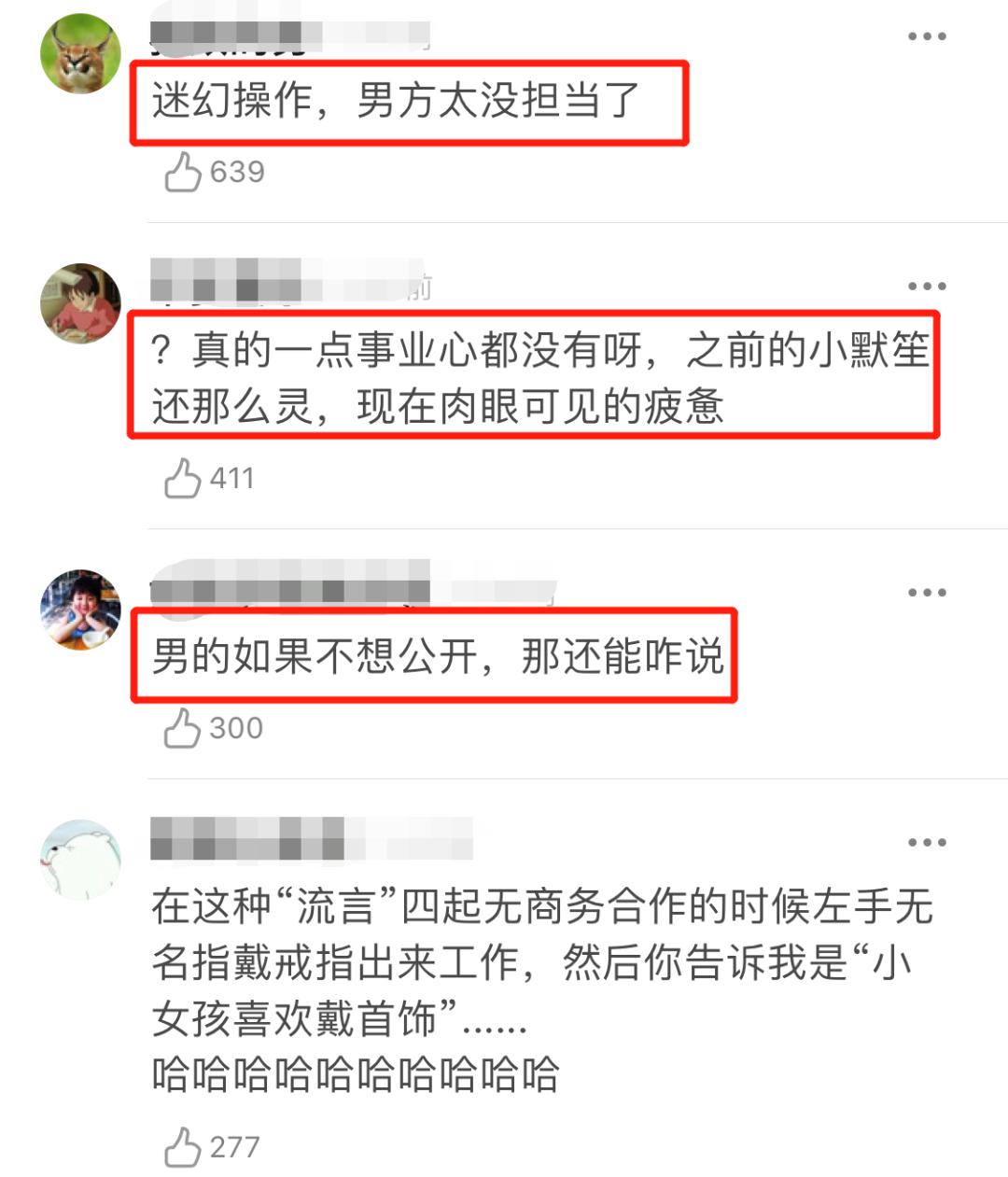Open more options for the '小默笙' comment

[927, 286]
